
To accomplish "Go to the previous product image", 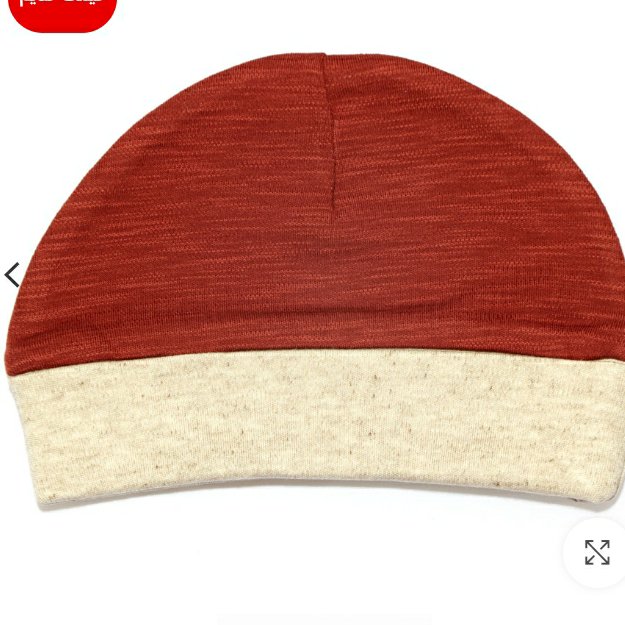I will pyautogui.click(x=12, y=275).
